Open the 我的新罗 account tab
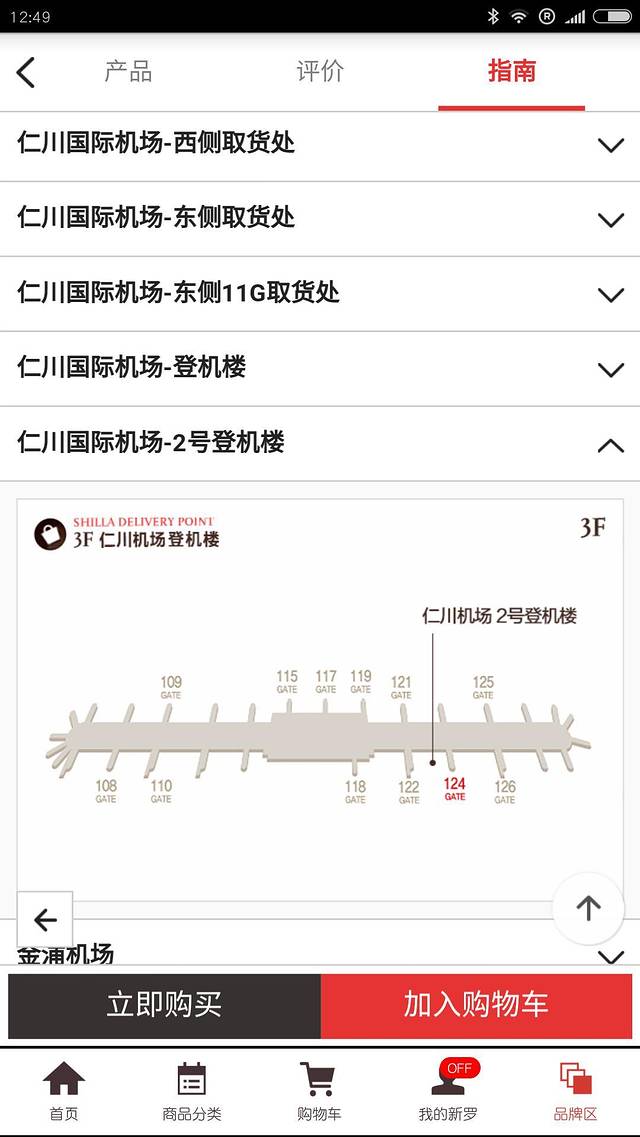Image resolution: width=640 pixels, height=1137 pixels. 448,1091
